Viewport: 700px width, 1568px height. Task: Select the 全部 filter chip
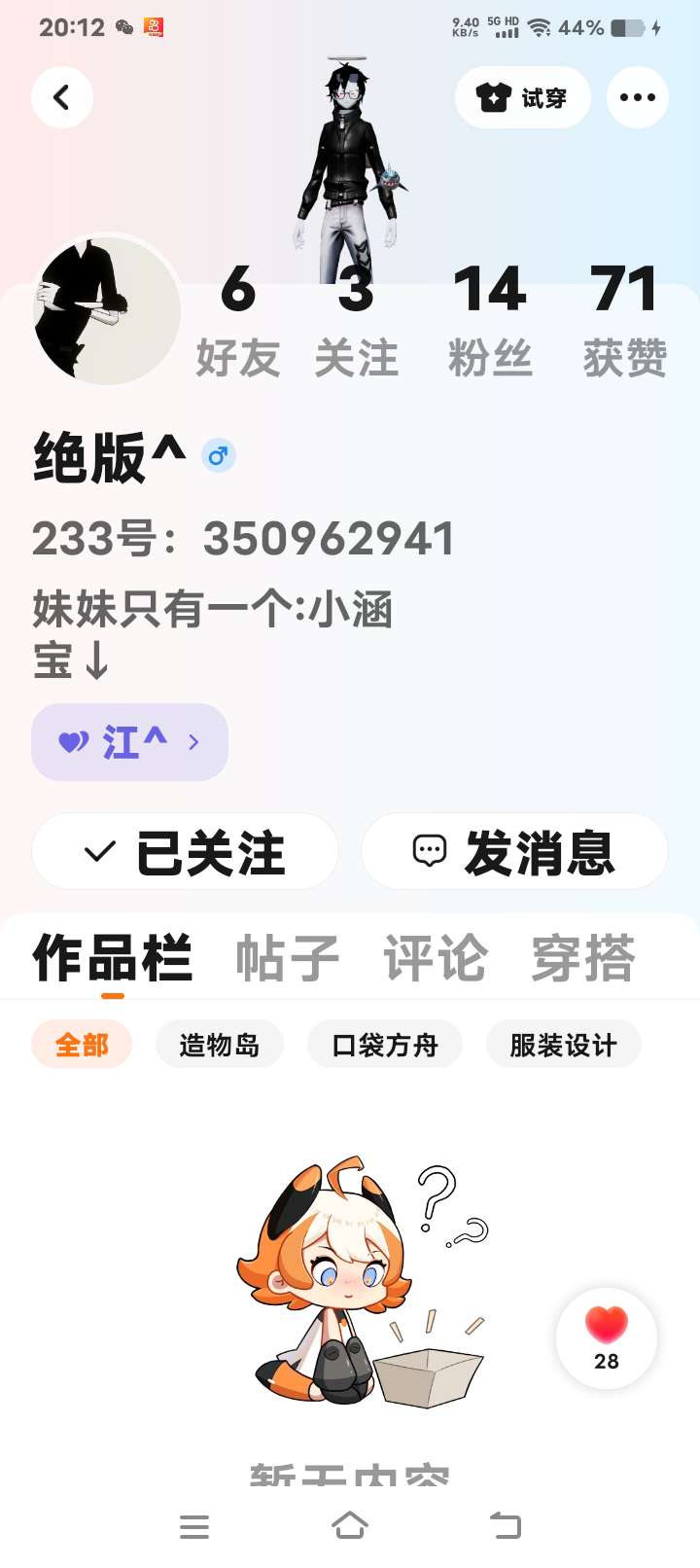[82, 1045]
